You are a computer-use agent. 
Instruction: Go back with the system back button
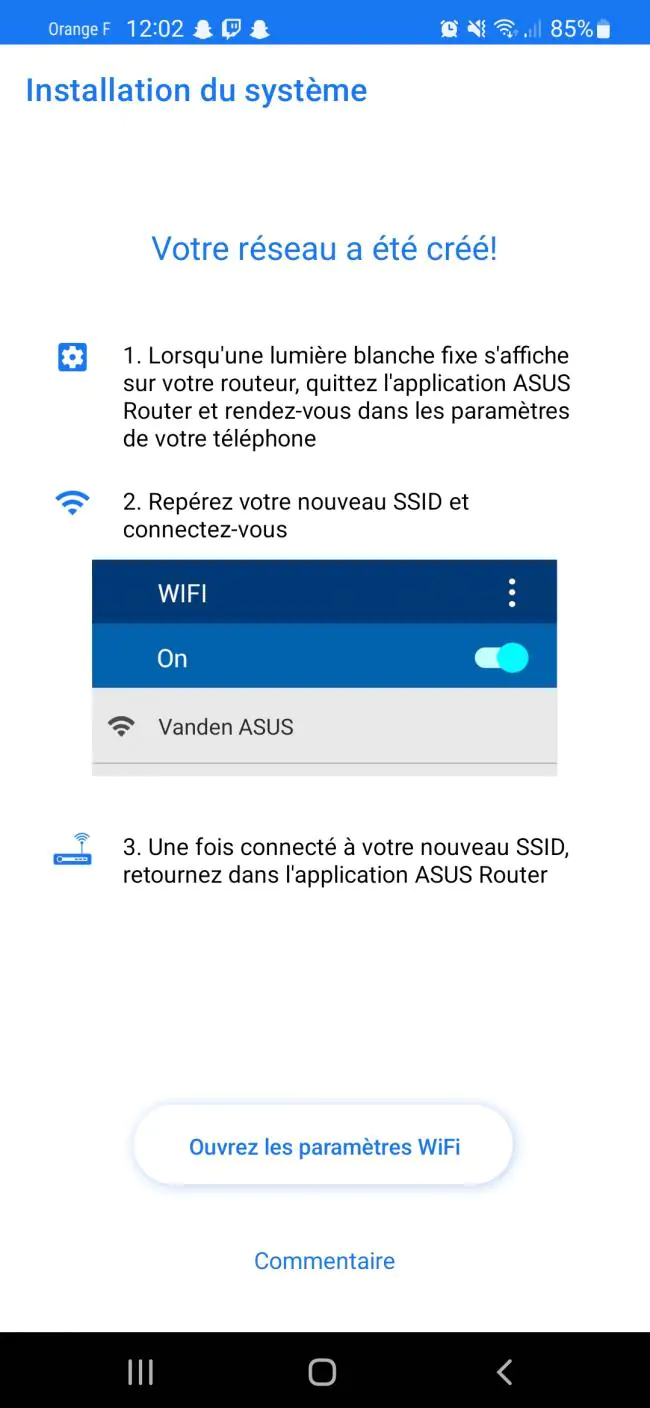click(504, 1371)
